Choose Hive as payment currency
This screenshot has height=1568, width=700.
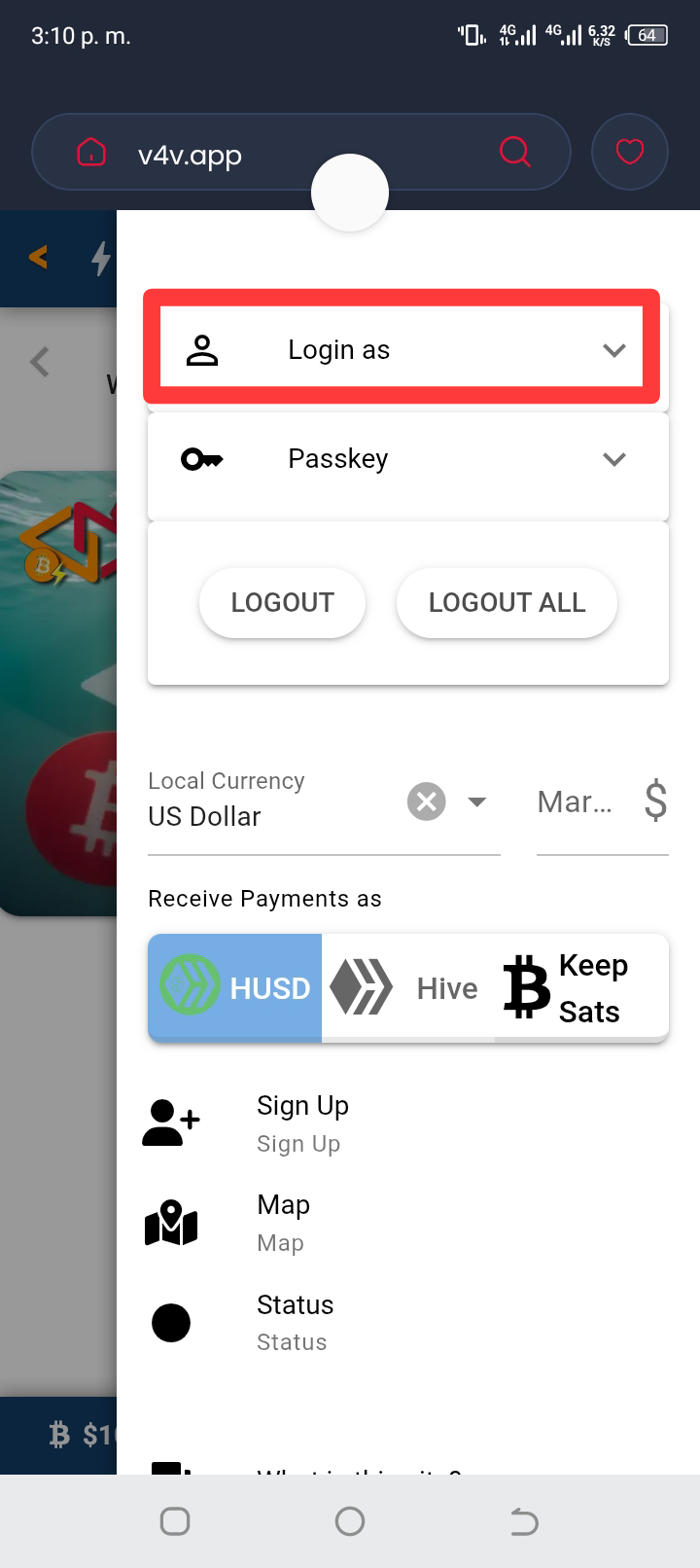pyautogui.click(x=408, y=988)
